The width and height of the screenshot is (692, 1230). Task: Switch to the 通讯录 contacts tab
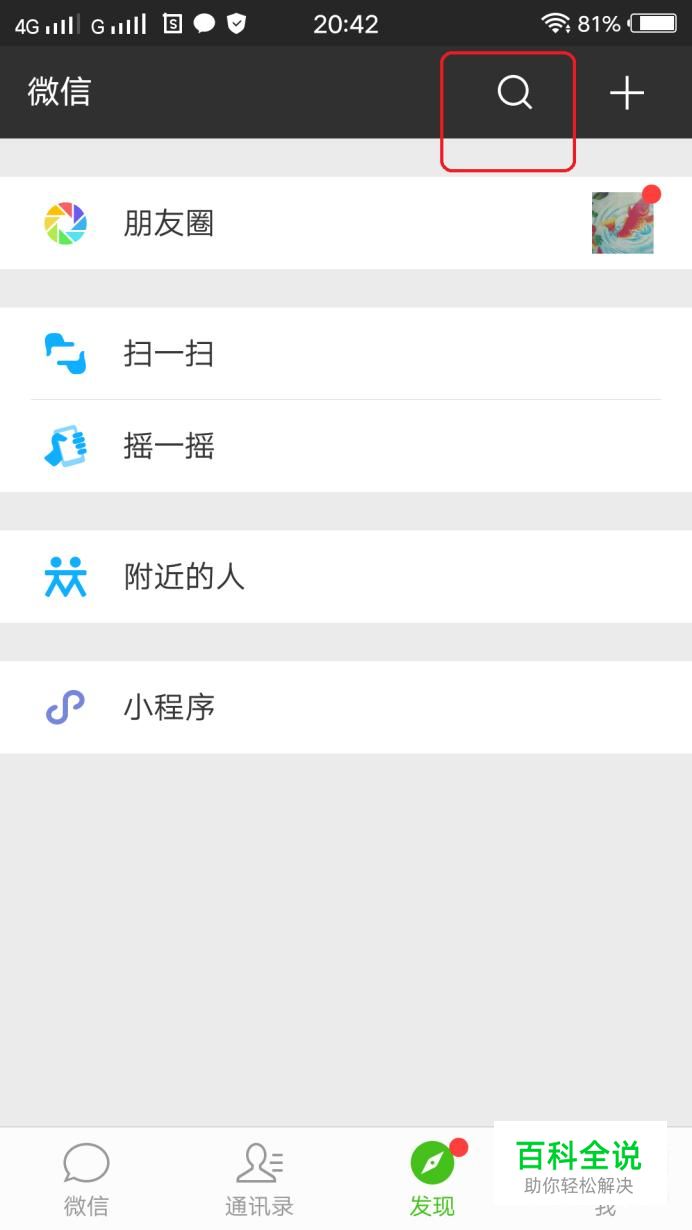[259, 1180]
